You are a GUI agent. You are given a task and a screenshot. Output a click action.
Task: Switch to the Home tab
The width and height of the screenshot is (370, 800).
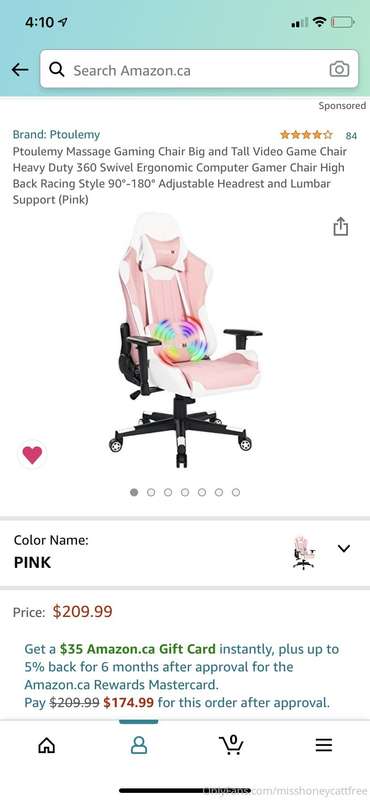click(x=46, y=745)
